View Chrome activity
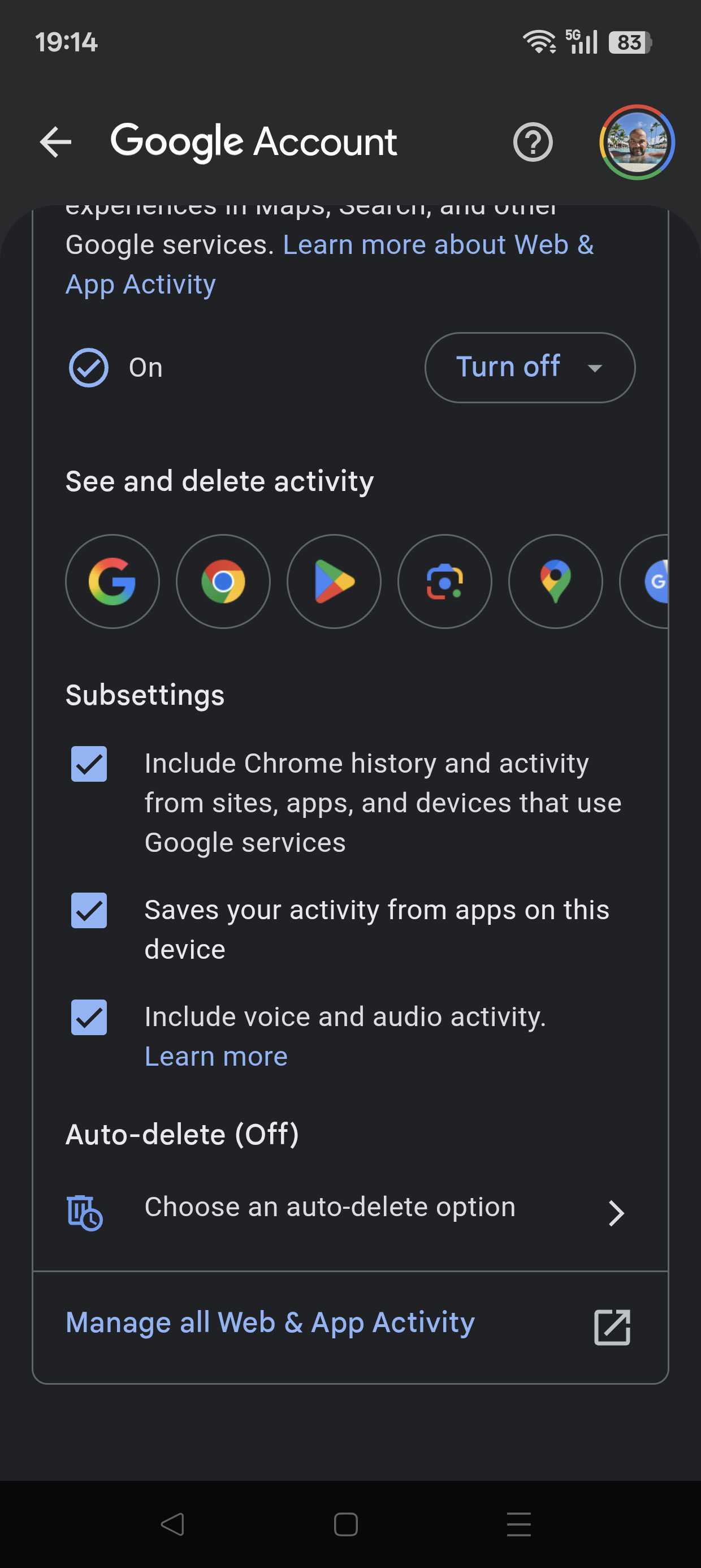 [223, 581]
